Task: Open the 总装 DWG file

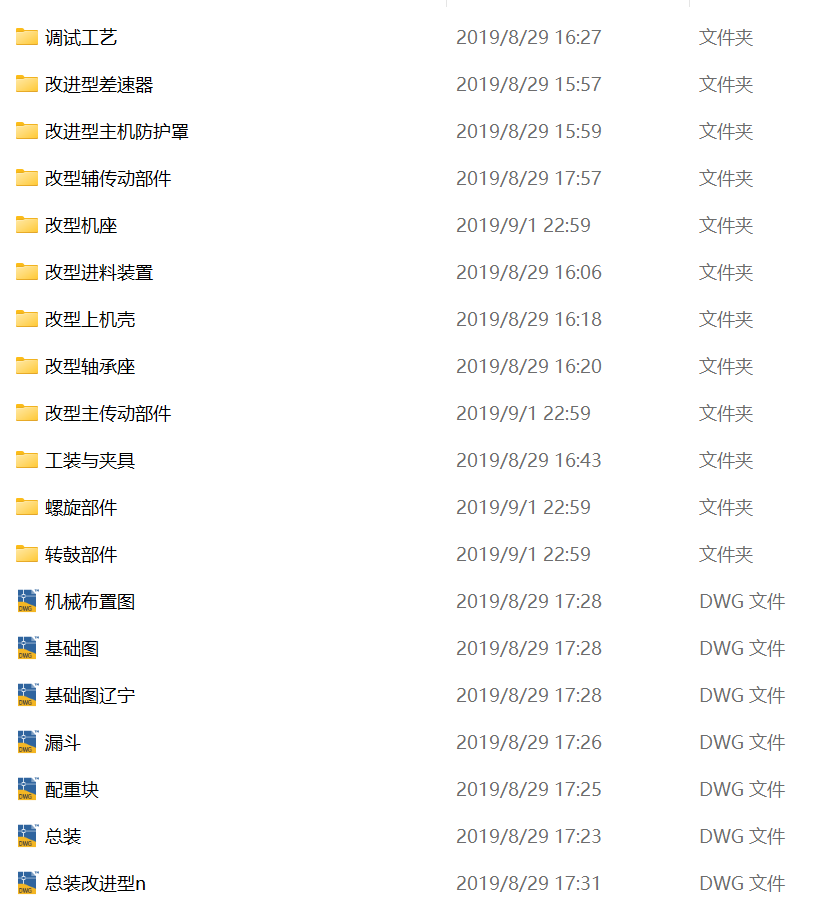Action: 63,837
